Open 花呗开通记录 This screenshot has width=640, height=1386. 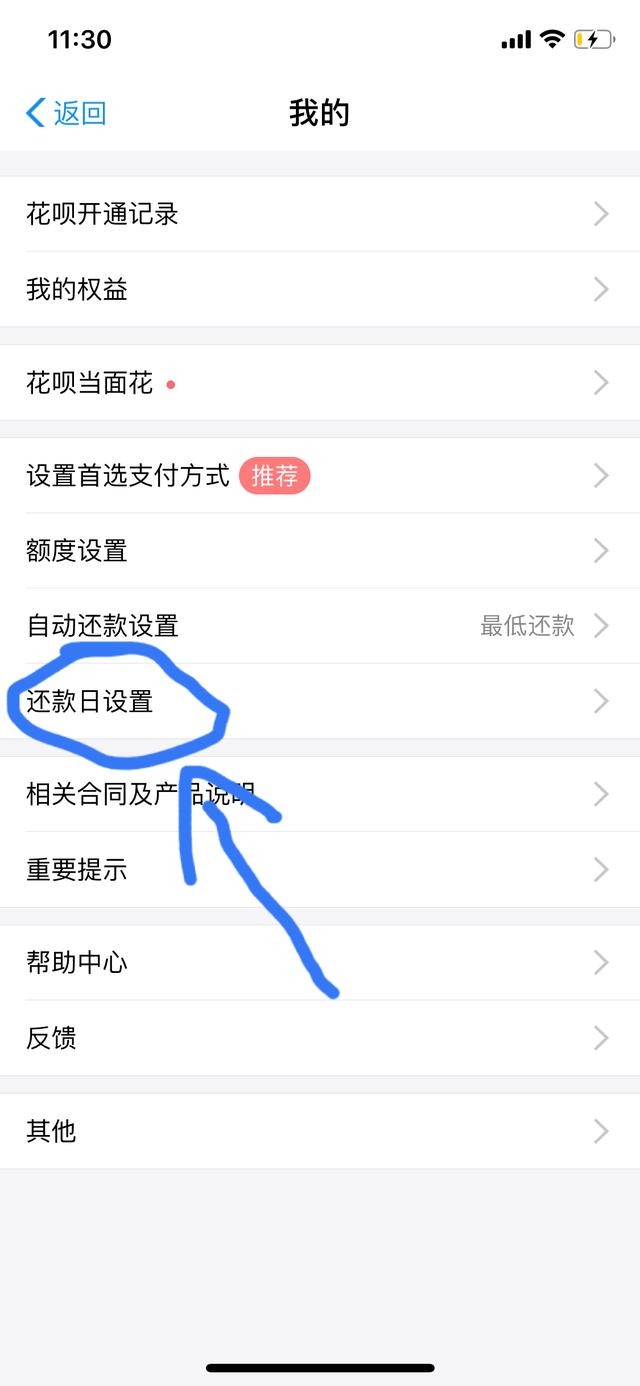tap(320, 214)
